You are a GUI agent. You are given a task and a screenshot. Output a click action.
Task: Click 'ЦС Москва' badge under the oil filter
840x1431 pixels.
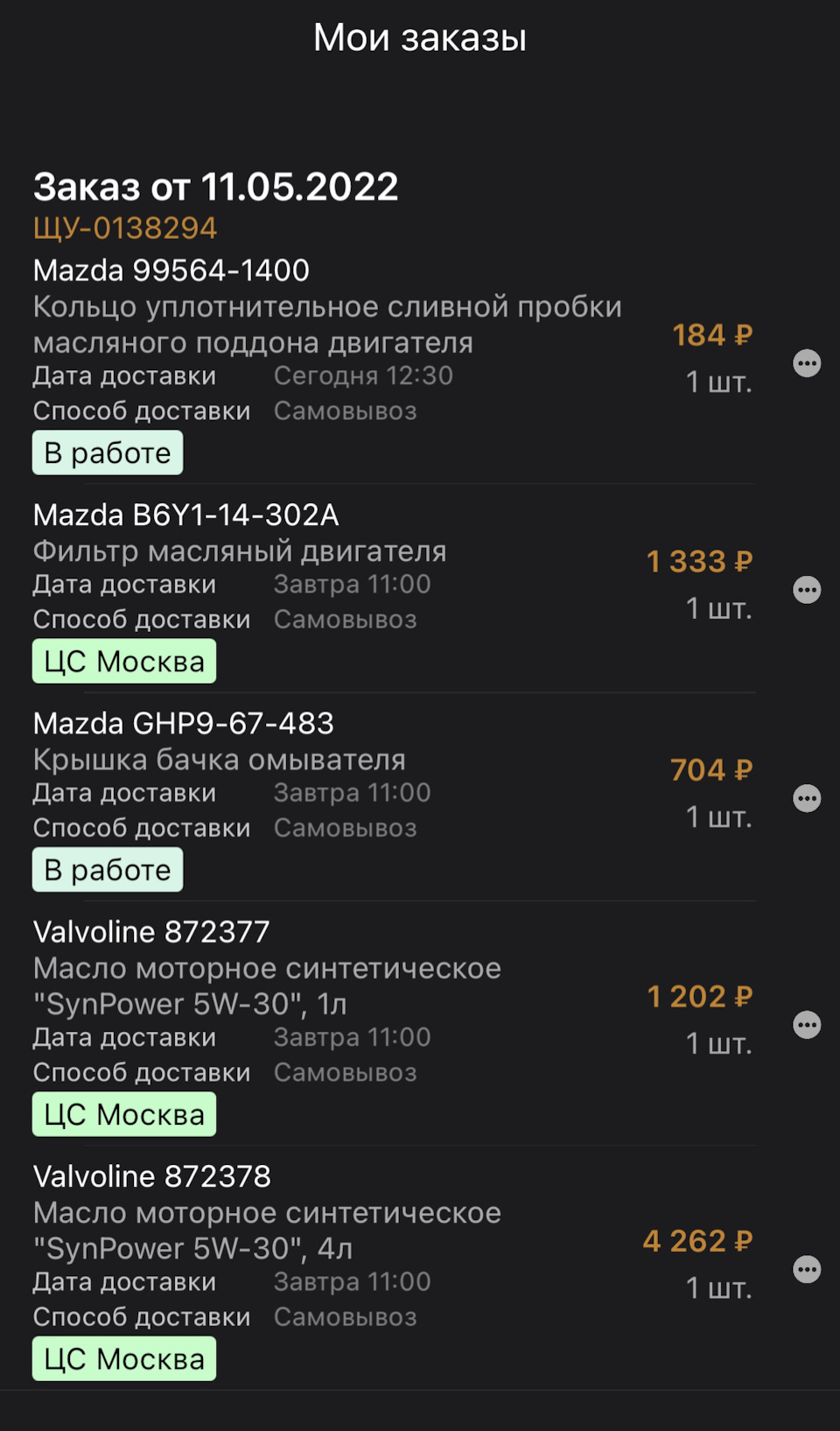[123, 661]
